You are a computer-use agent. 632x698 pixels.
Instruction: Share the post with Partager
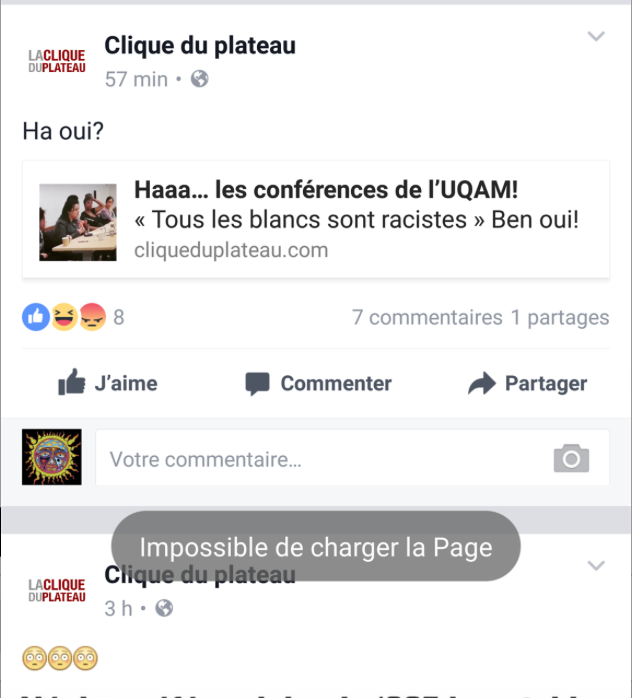pos(527,383)
